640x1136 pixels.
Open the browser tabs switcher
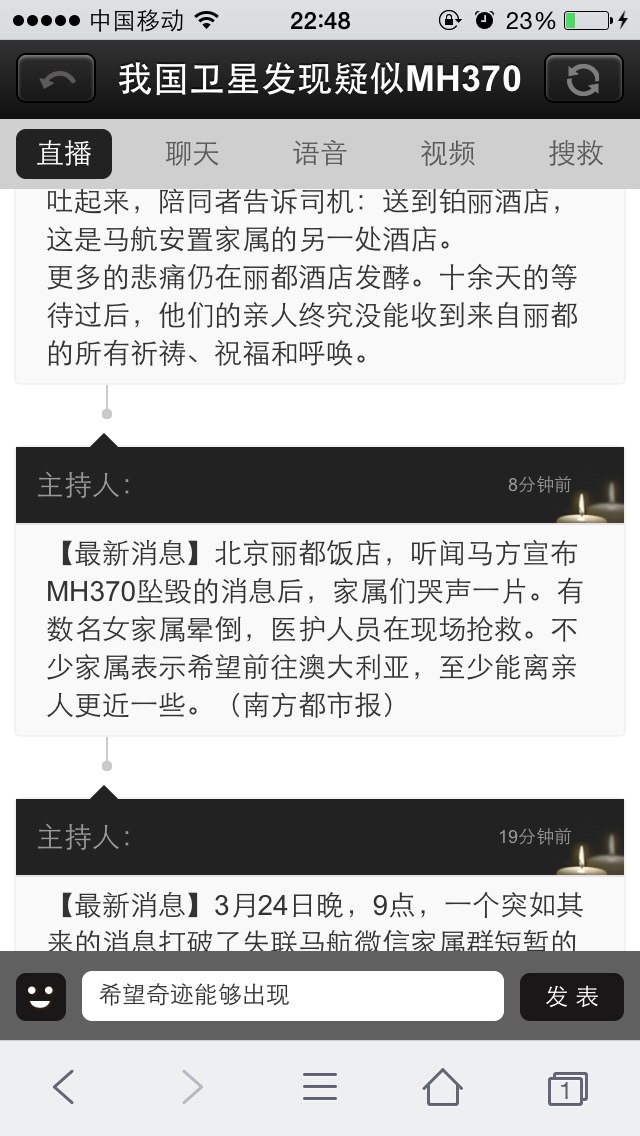pyautogui.click(x=568, y=1088)
